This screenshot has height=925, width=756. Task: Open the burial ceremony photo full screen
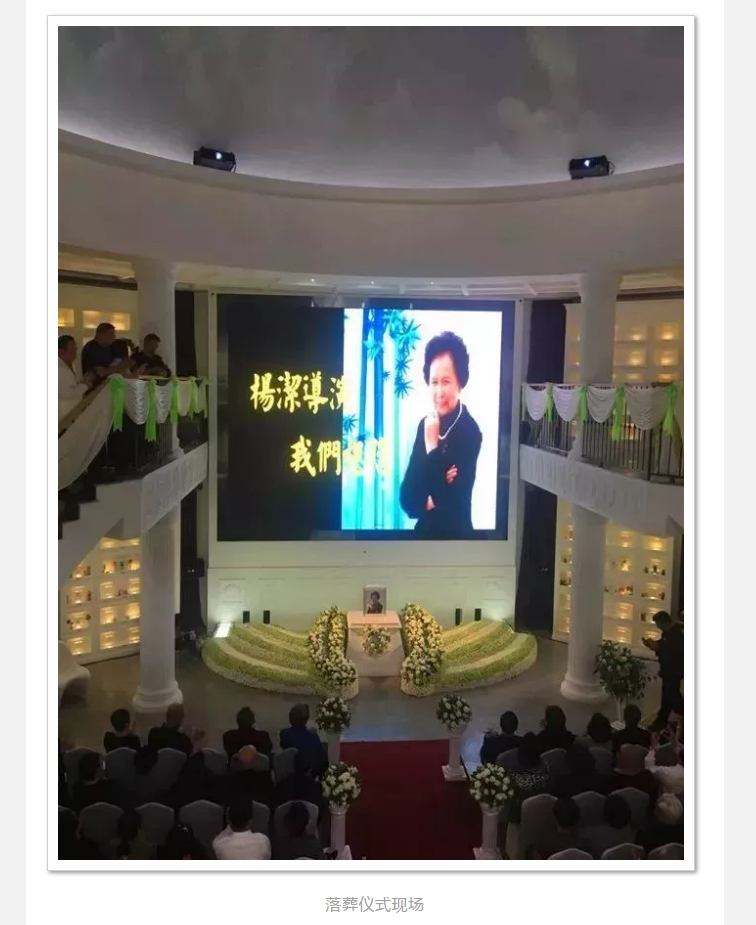[371, 442]
